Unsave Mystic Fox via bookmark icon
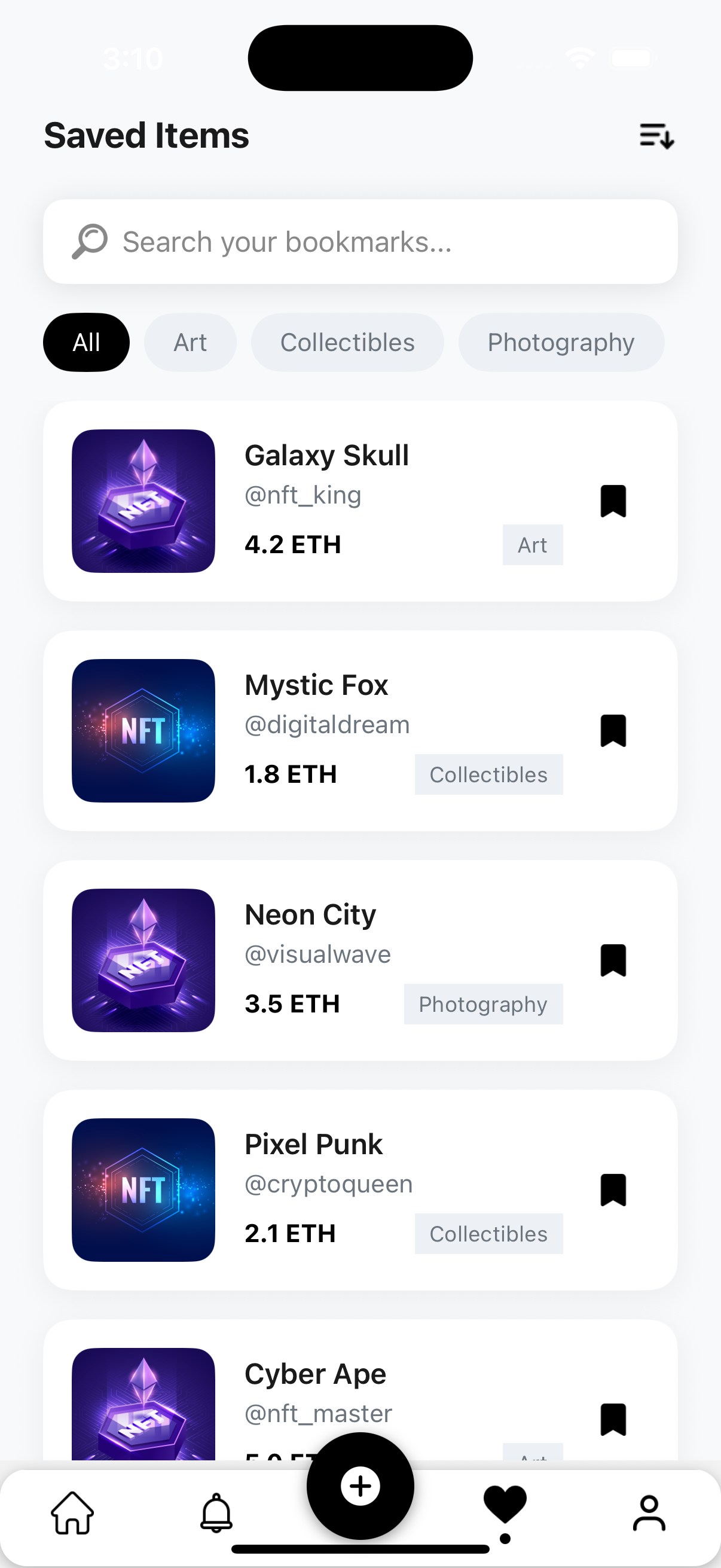Viewport: 721px width, 1568px height. [x=613, y=730]
